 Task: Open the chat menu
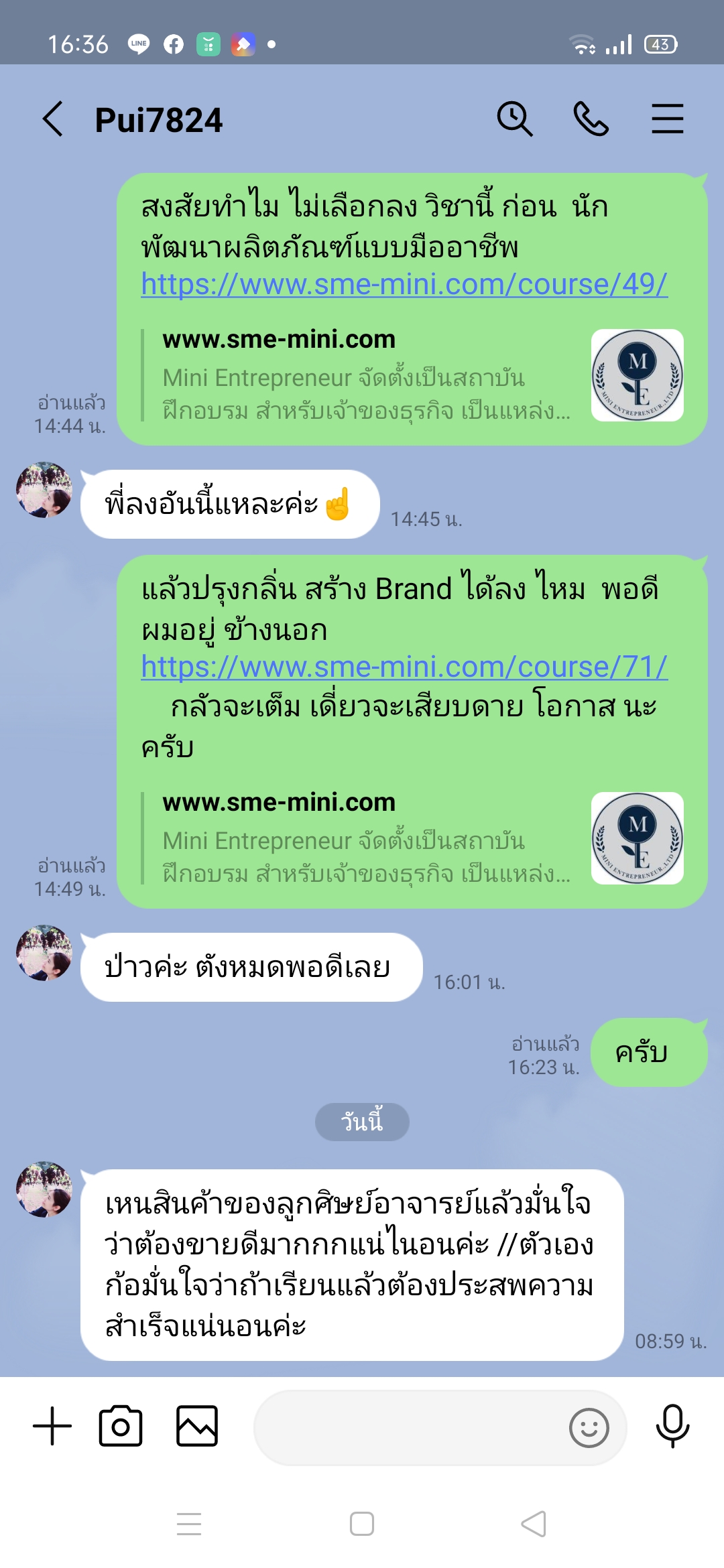coord(667,119)
